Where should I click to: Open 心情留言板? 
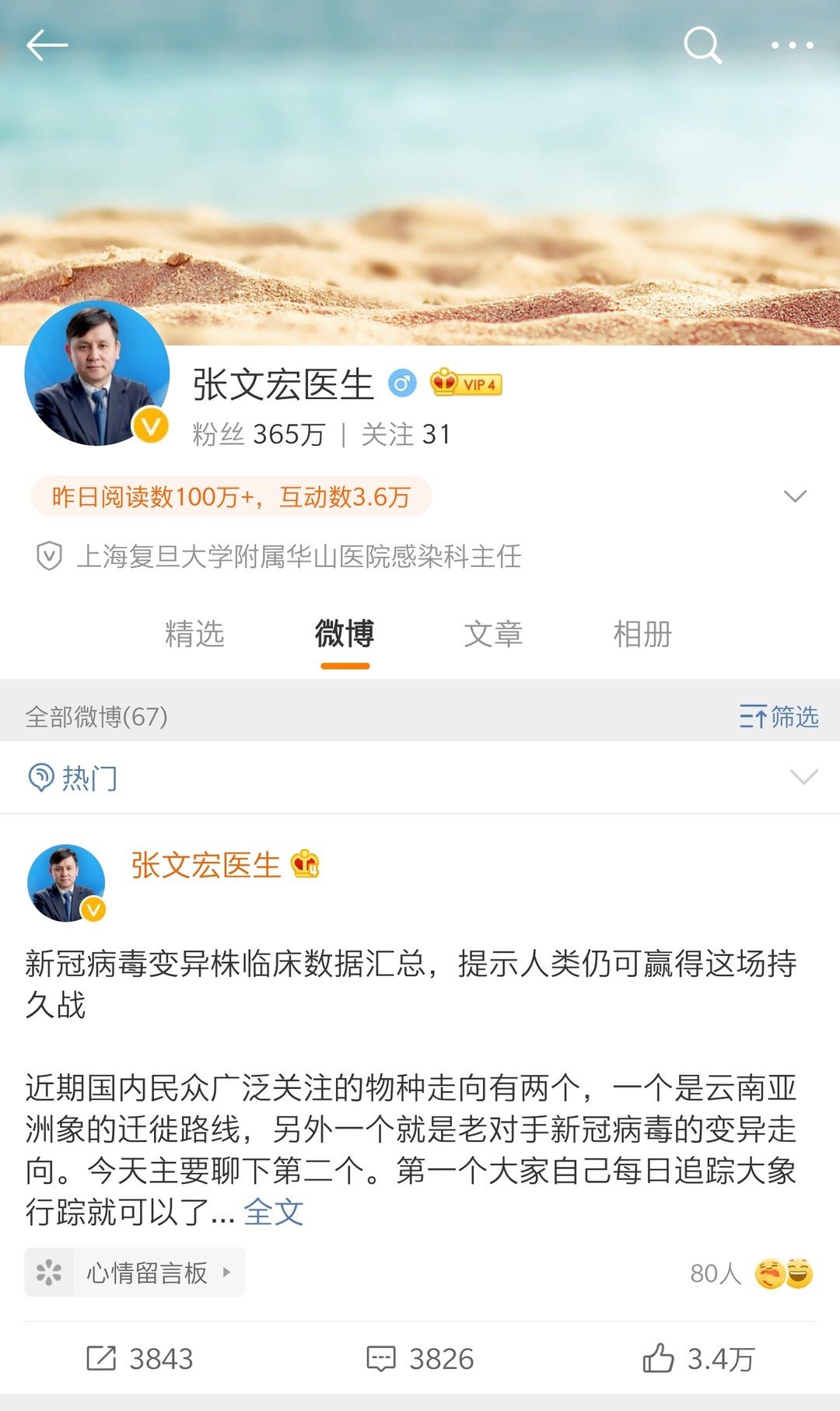pyautogui.click(x=135, y=1273)
